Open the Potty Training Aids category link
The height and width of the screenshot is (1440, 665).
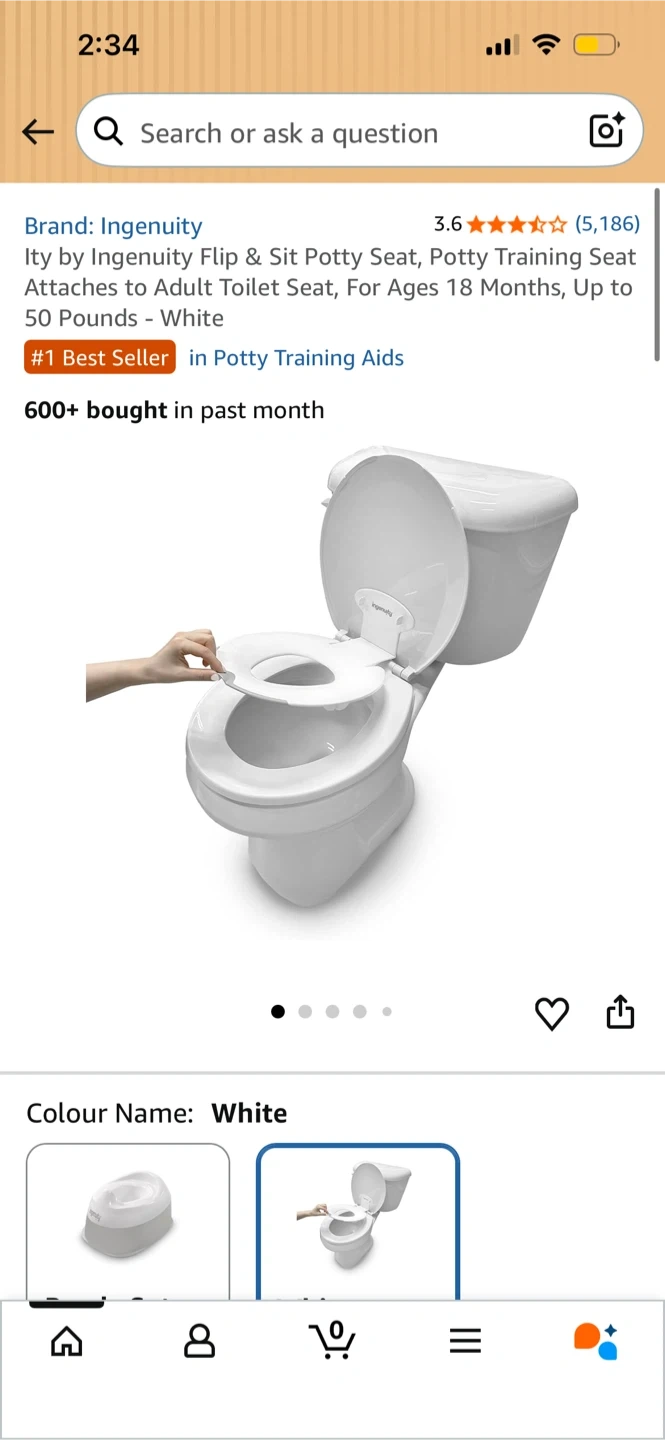(296, 358)
